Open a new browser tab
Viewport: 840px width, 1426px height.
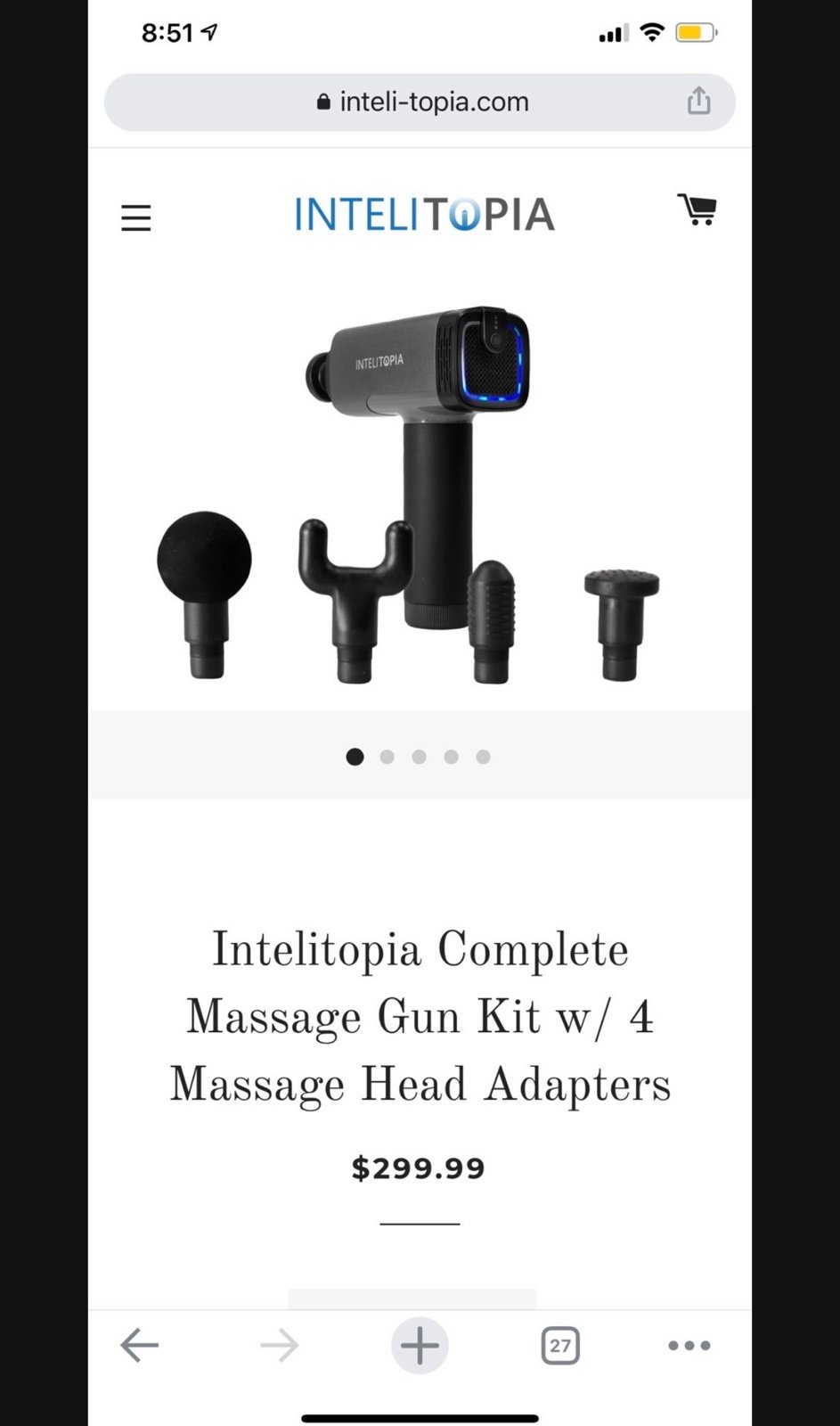pyautogui.click(x=420, y=1345)
